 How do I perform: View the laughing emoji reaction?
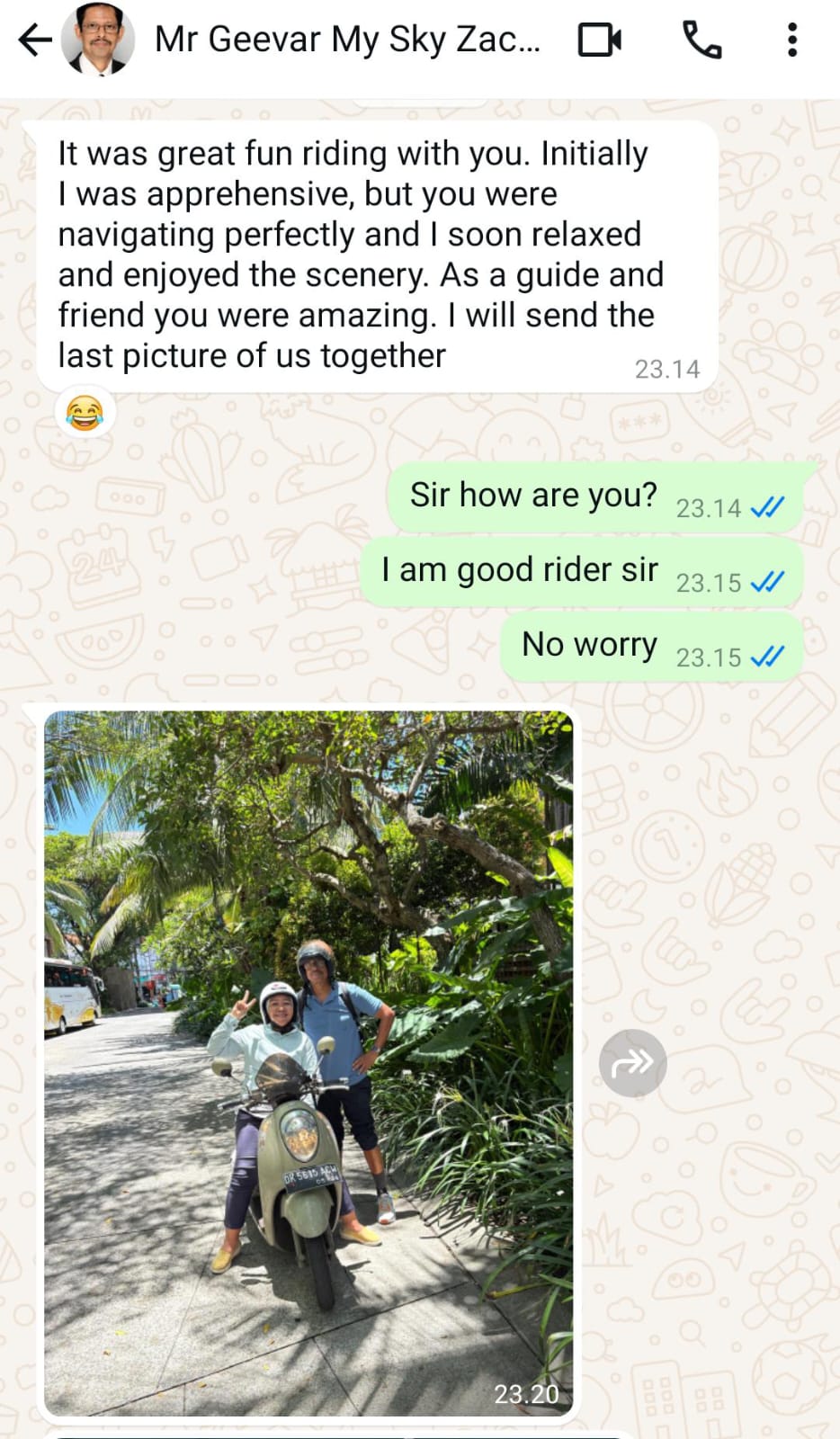85,414
